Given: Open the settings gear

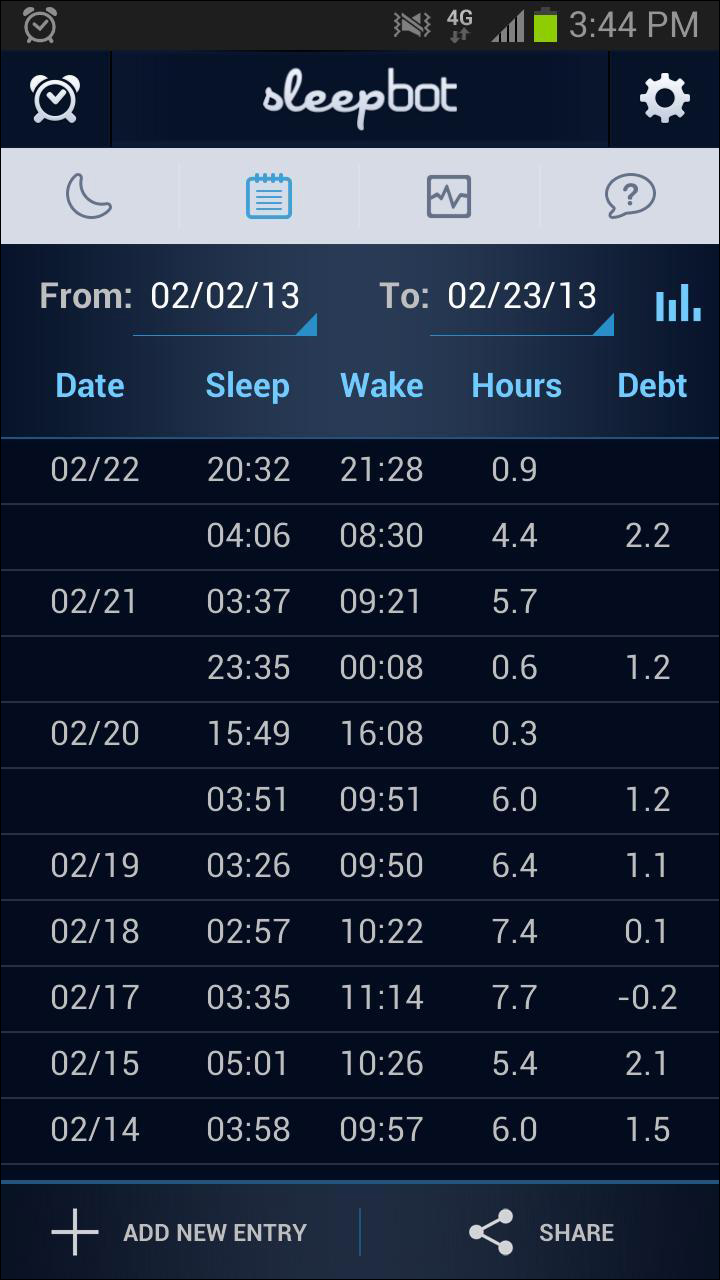Looking at the screenshot, I should coord(664,98).
